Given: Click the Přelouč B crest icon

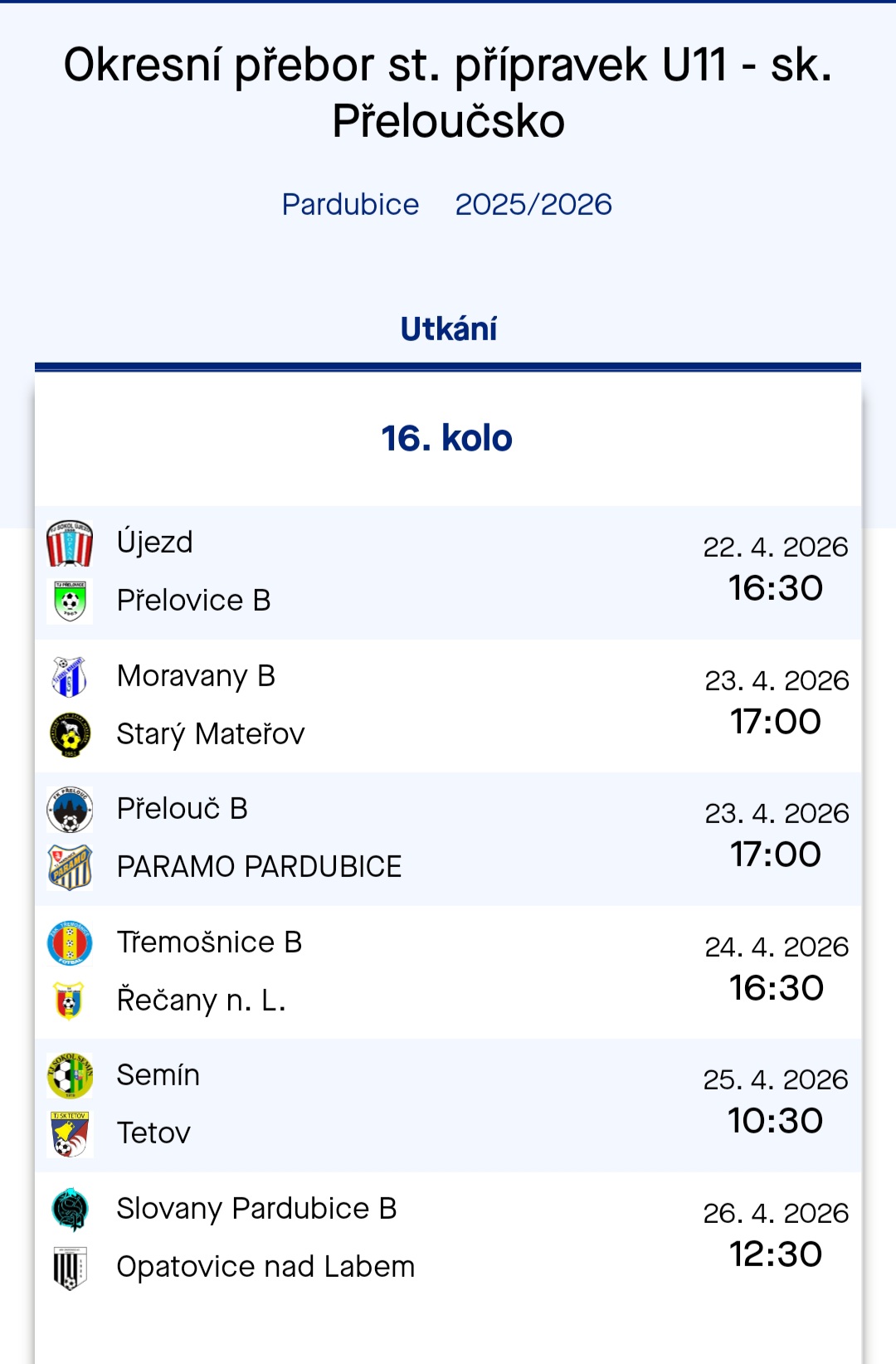Looking at the screenshot, I should [x=71, y=809].
